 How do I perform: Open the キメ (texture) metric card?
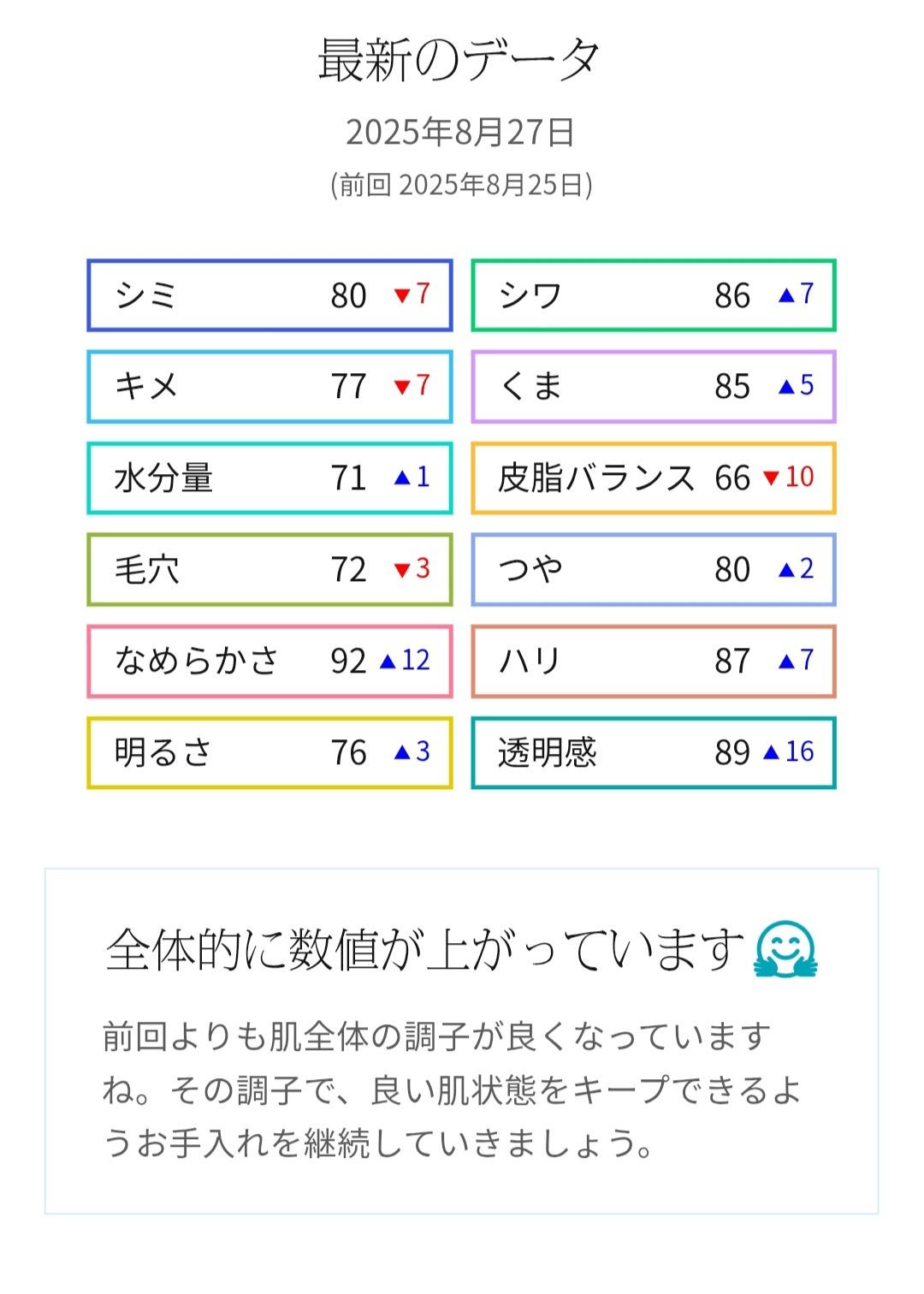click(x=269, y=387)
